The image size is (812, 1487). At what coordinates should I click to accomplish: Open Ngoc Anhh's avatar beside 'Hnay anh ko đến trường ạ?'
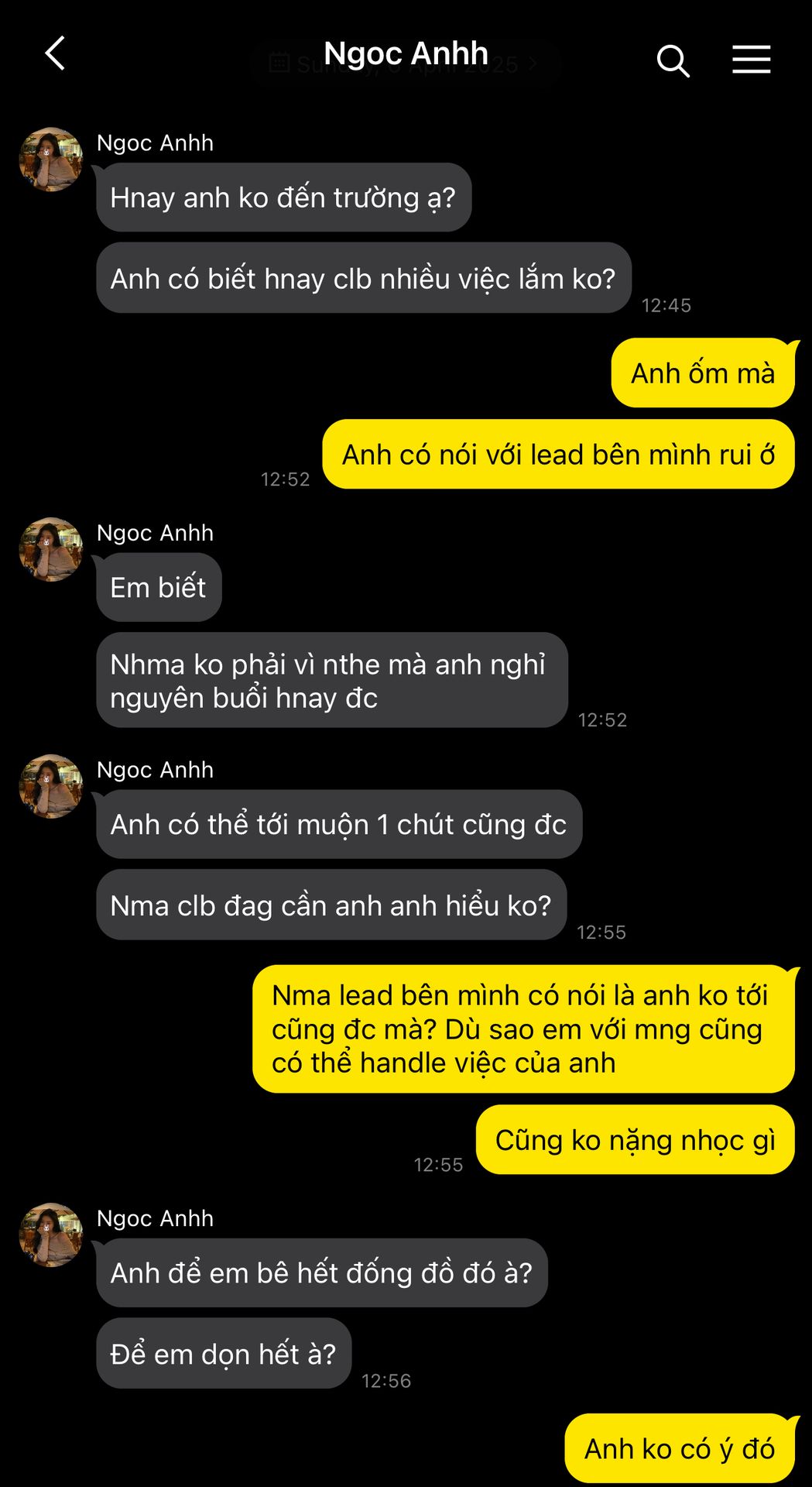(x=51, y=160)
